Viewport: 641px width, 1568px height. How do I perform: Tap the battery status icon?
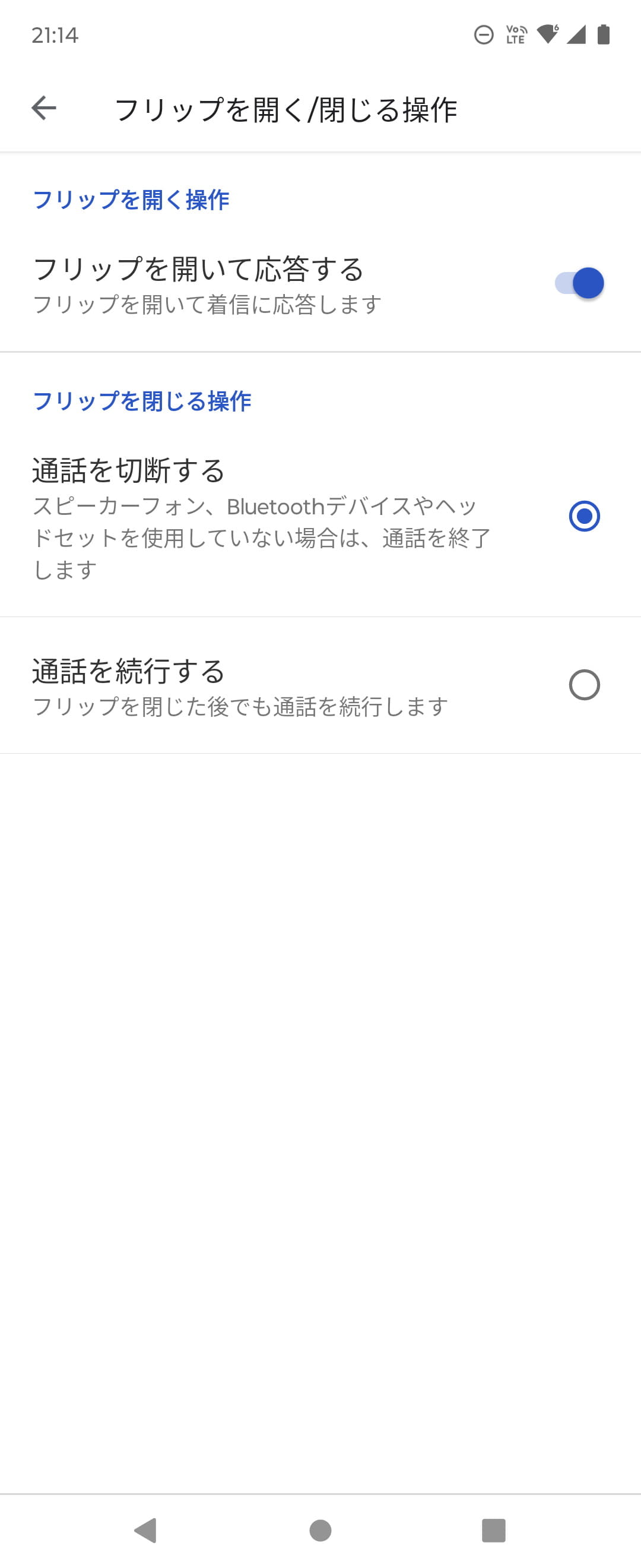602,36
